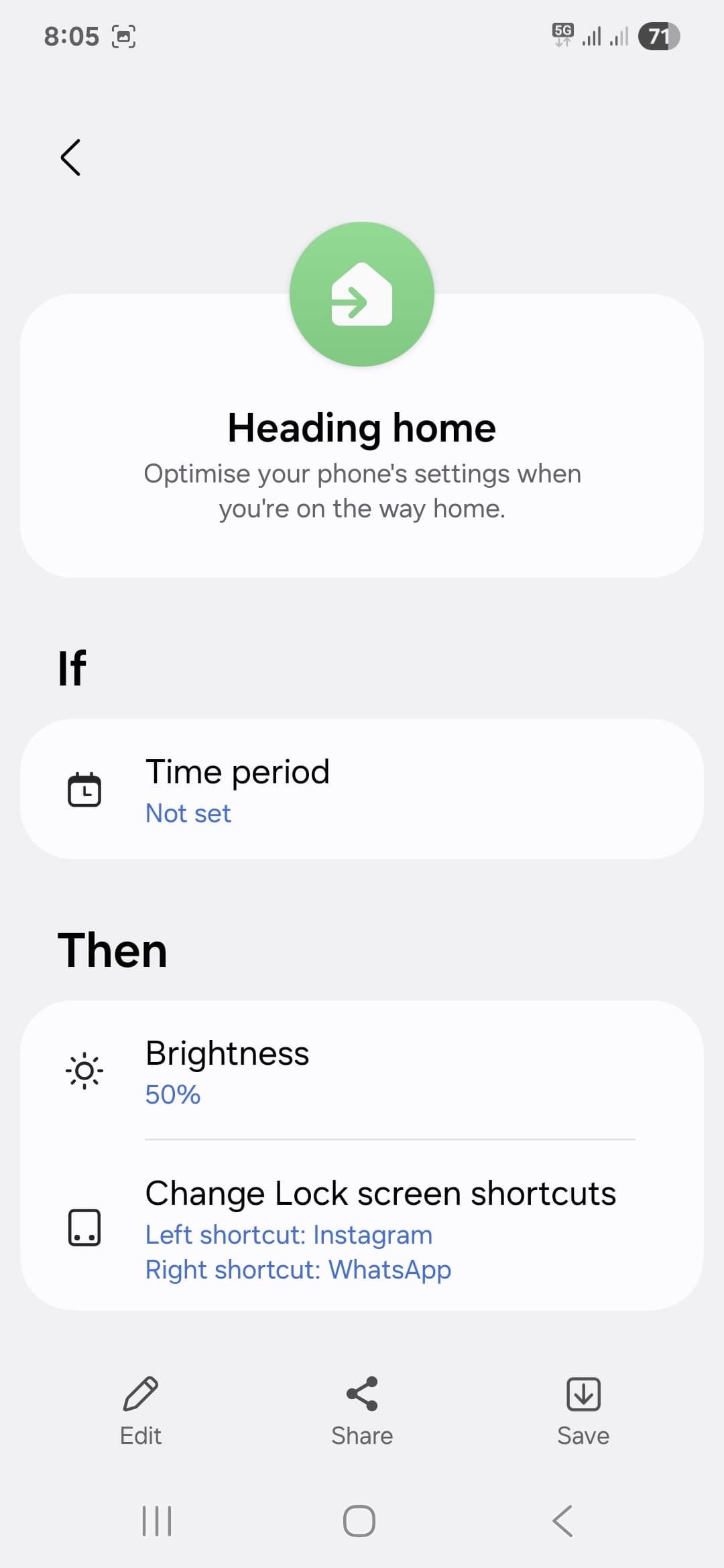Tap the screen capture icon in status bar
Image resolution: width=724 pixels, height=1568 pixels.
(123, 36)
